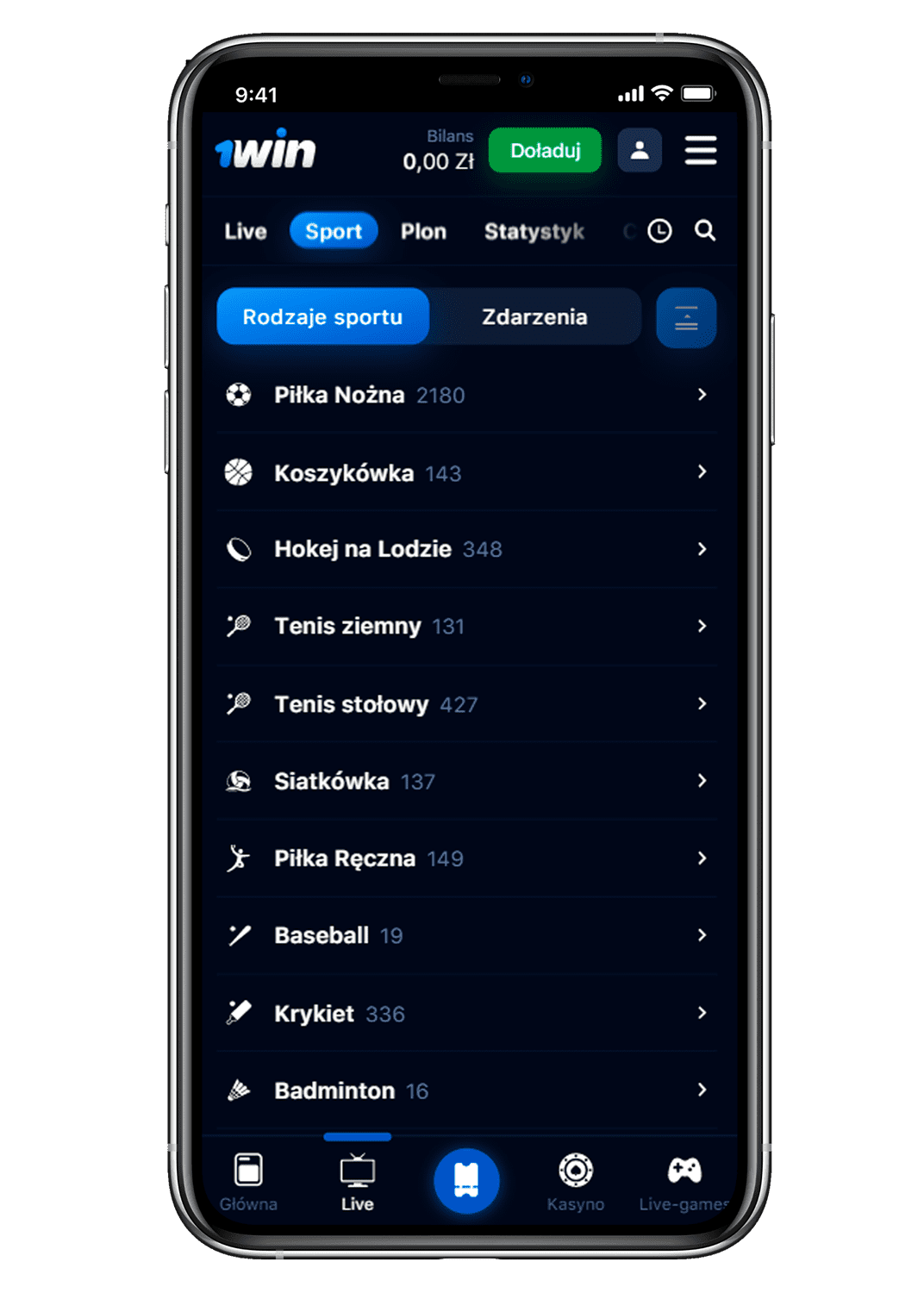924x1293 pixels.
Task: Open Piłka Nożna sport category
Action: click(465, 395)
